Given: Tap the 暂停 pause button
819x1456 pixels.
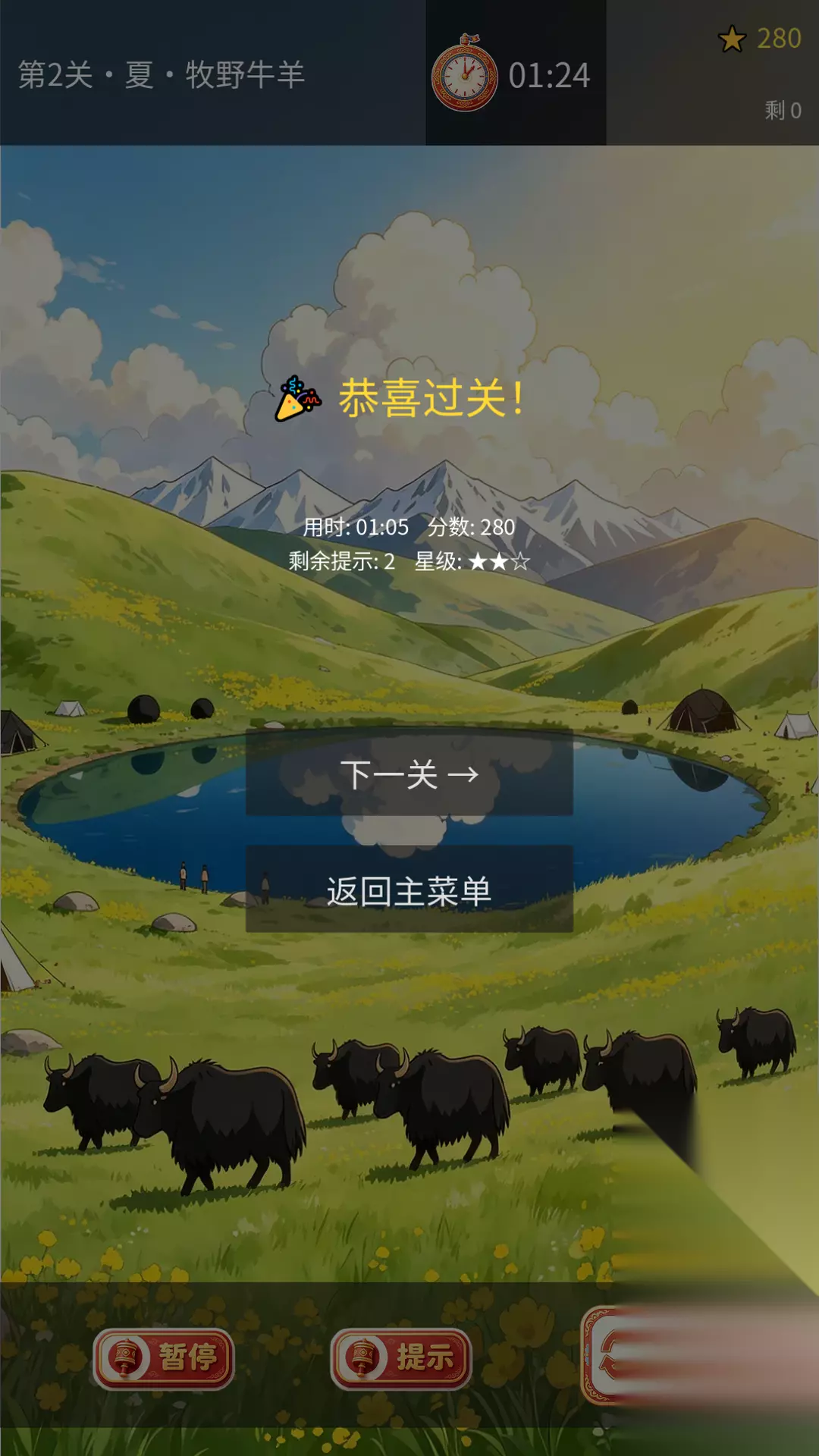Looking at the screenshot, I should (x=164, y=1359).
